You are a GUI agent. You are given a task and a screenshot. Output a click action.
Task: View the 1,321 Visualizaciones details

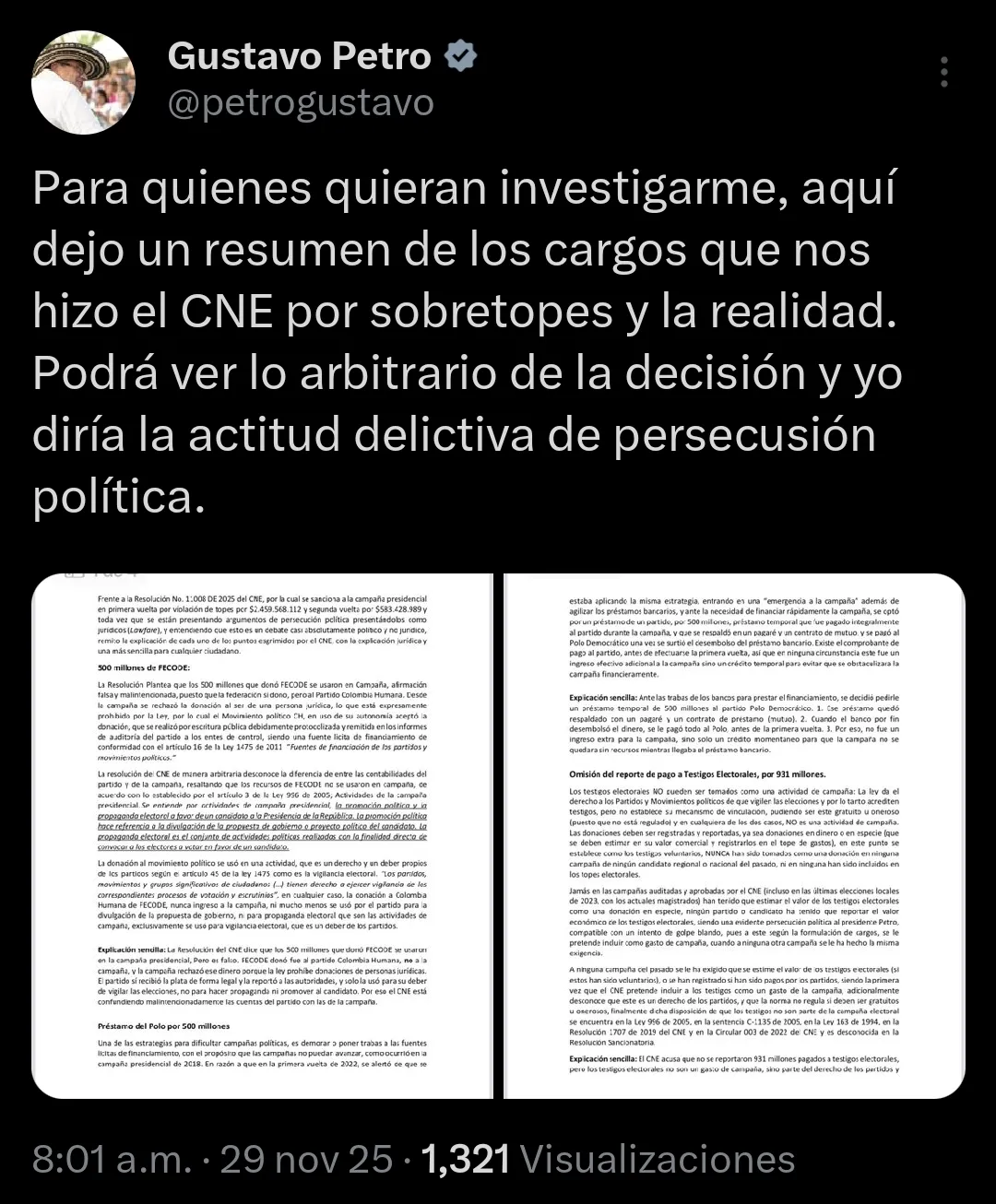point(607,1159)
